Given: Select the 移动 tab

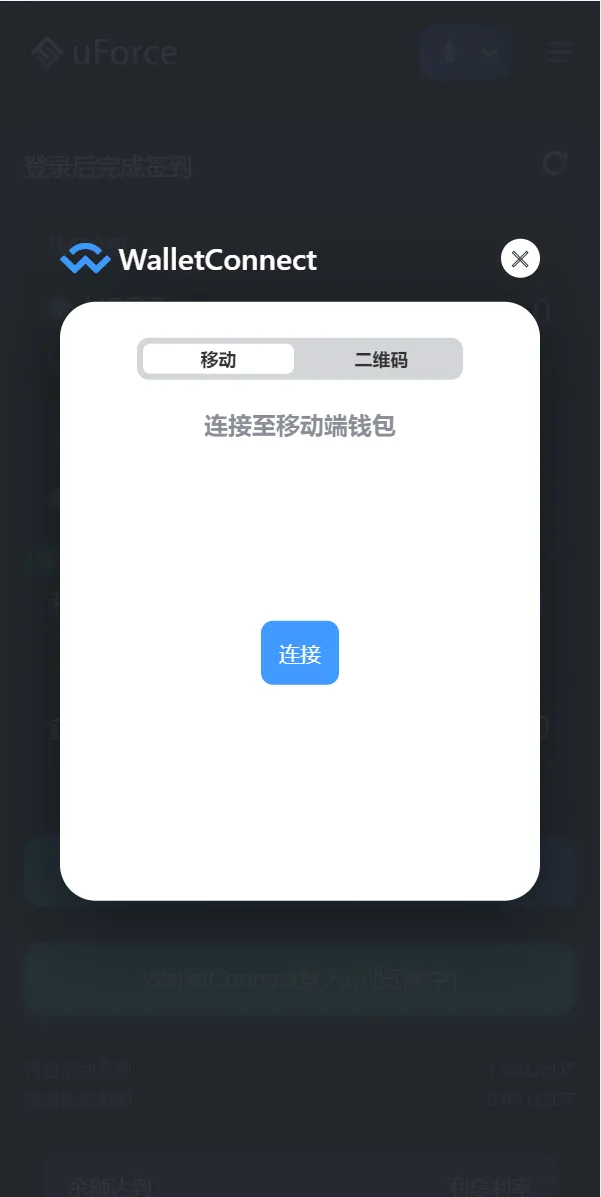Looking at the screenshot, I should (x=218, y=360).
